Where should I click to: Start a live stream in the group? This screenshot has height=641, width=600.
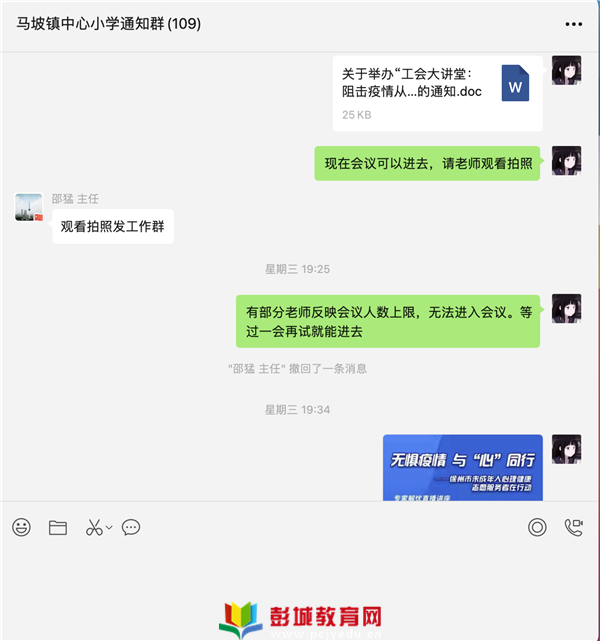point(537,527)
